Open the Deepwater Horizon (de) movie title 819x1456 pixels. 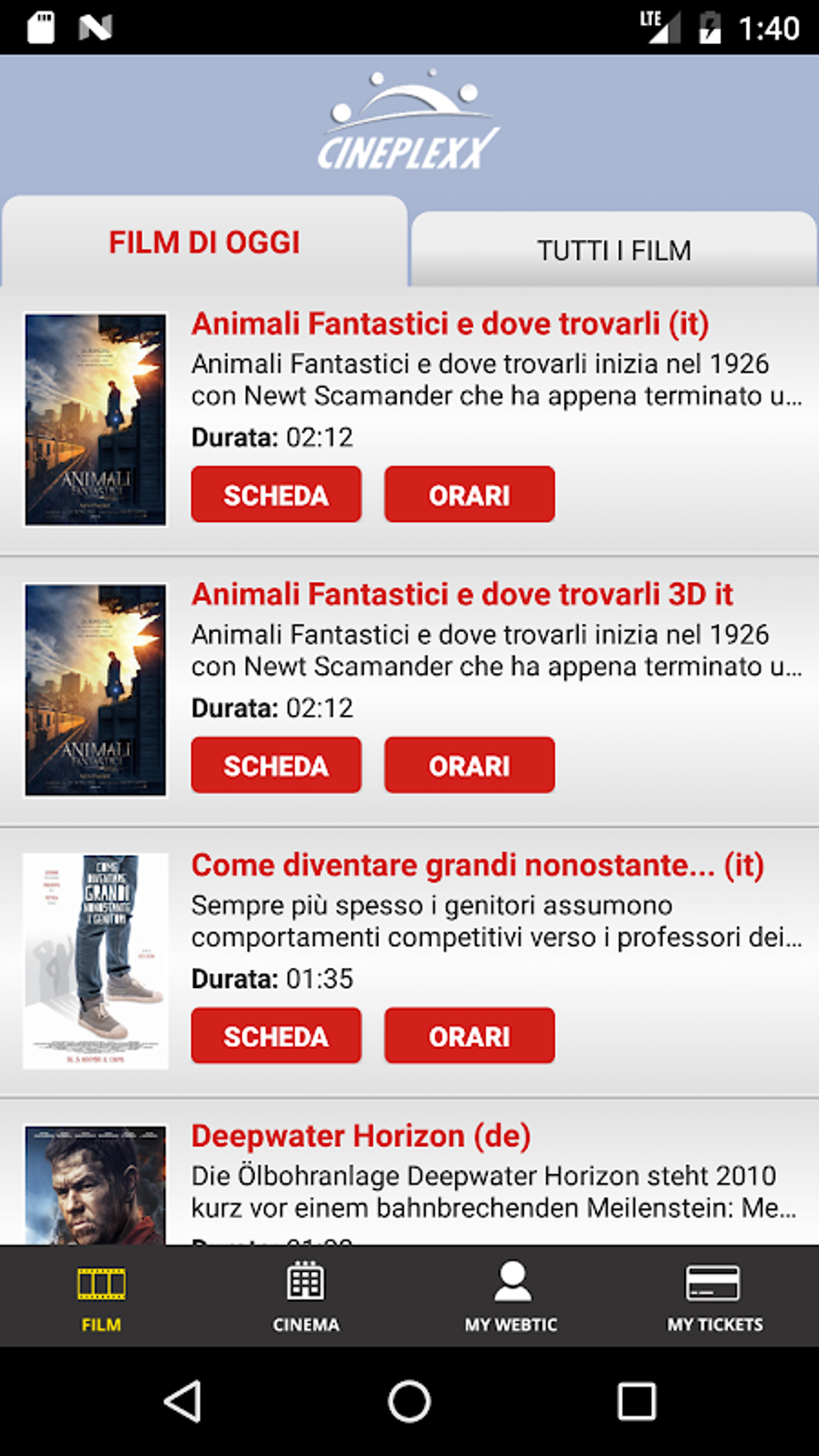click(x=361, y=1135)
